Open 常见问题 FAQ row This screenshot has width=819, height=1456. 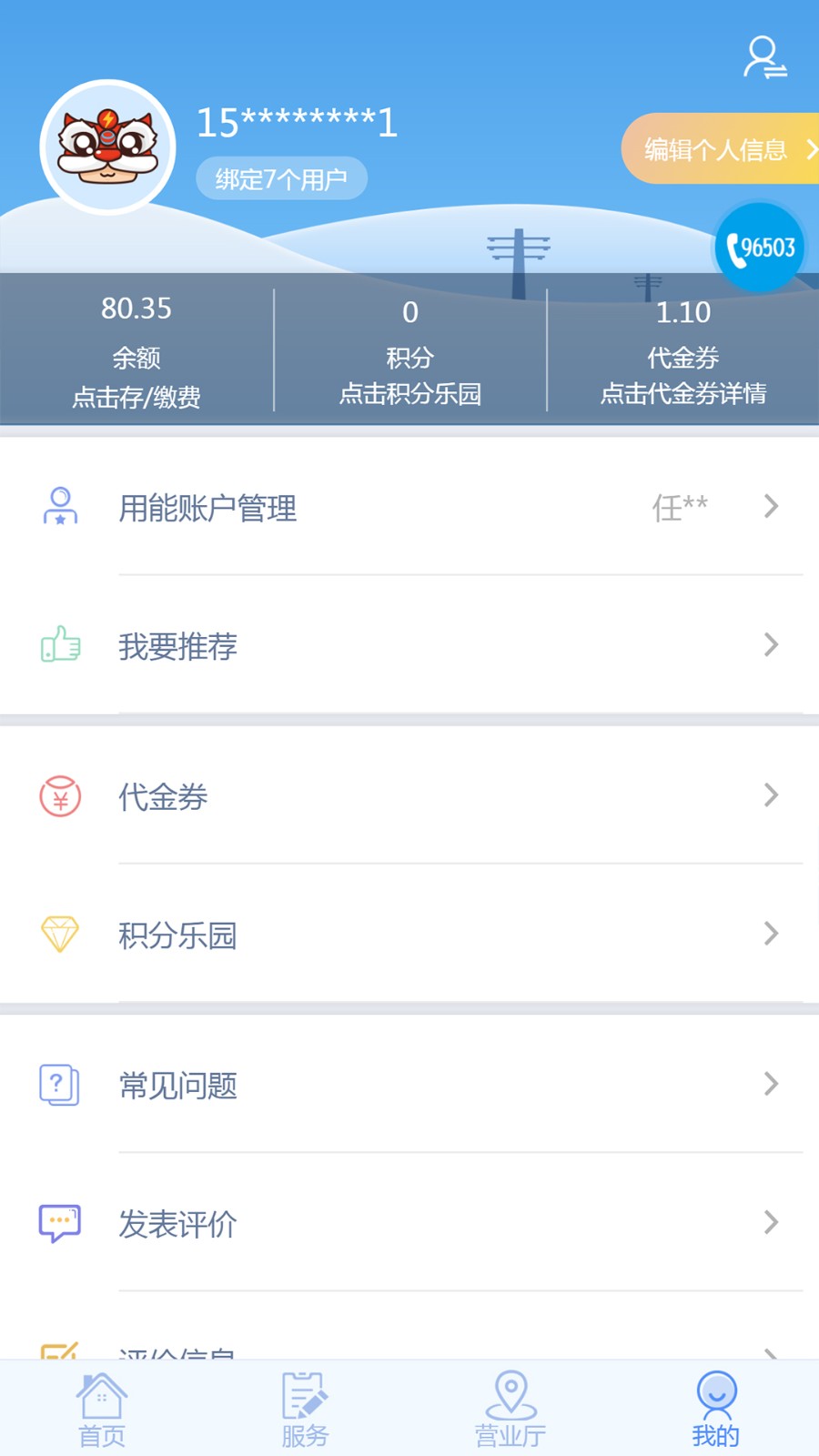pyautogui.click(x=409, y=1085)
